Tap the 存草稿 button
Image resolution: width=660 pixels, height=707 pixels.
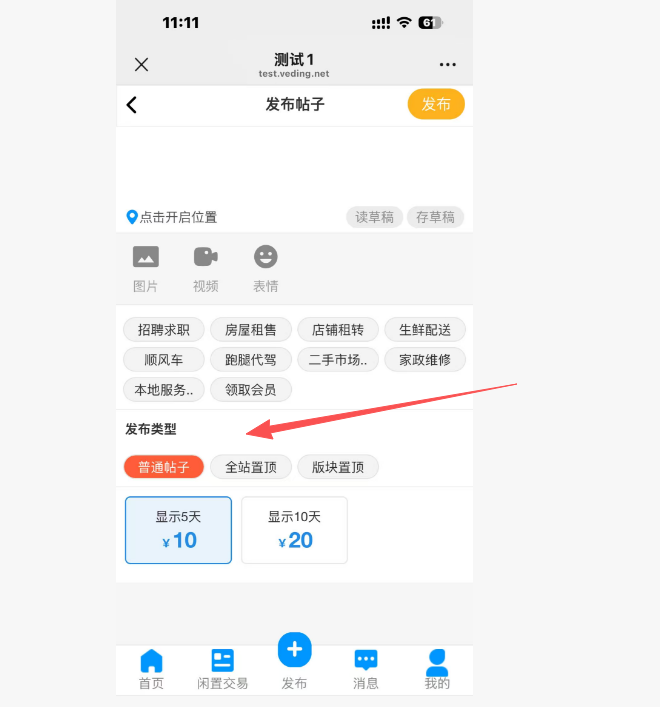[435, 217]
